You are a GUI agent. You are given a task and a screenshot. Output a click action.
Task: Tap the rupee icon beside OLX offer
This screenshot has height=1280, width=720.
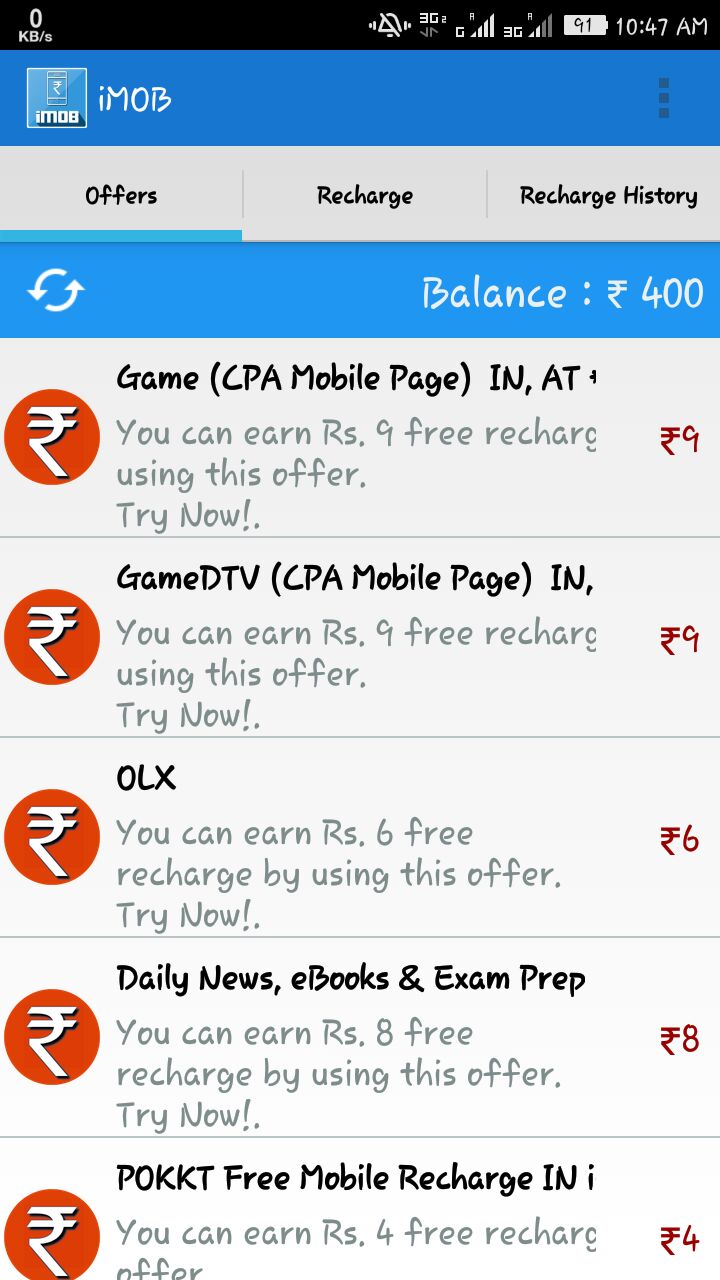tap(51, 837)
